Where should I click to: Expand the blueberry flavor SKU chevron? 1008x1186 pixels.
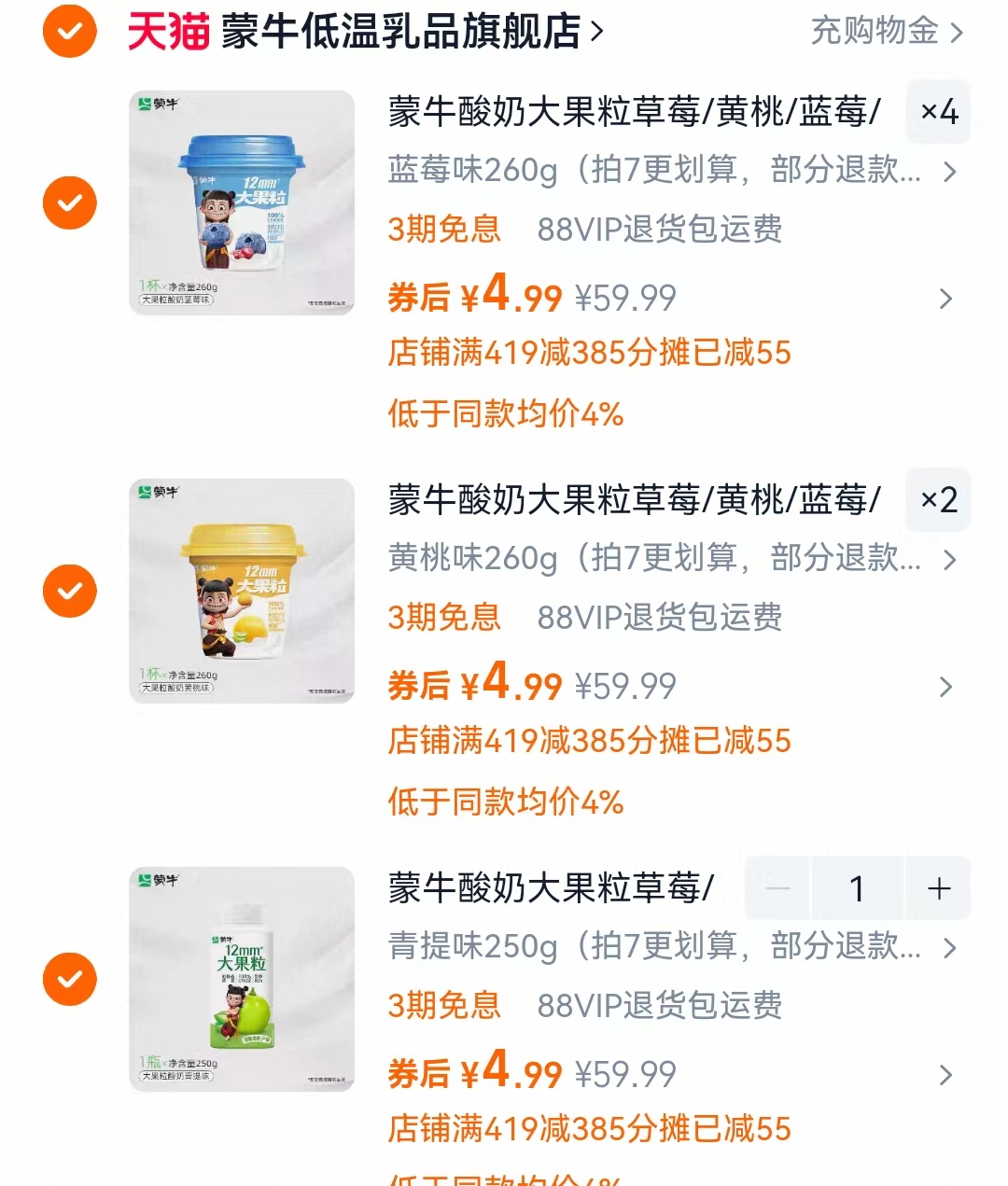[x=949, y=172]
